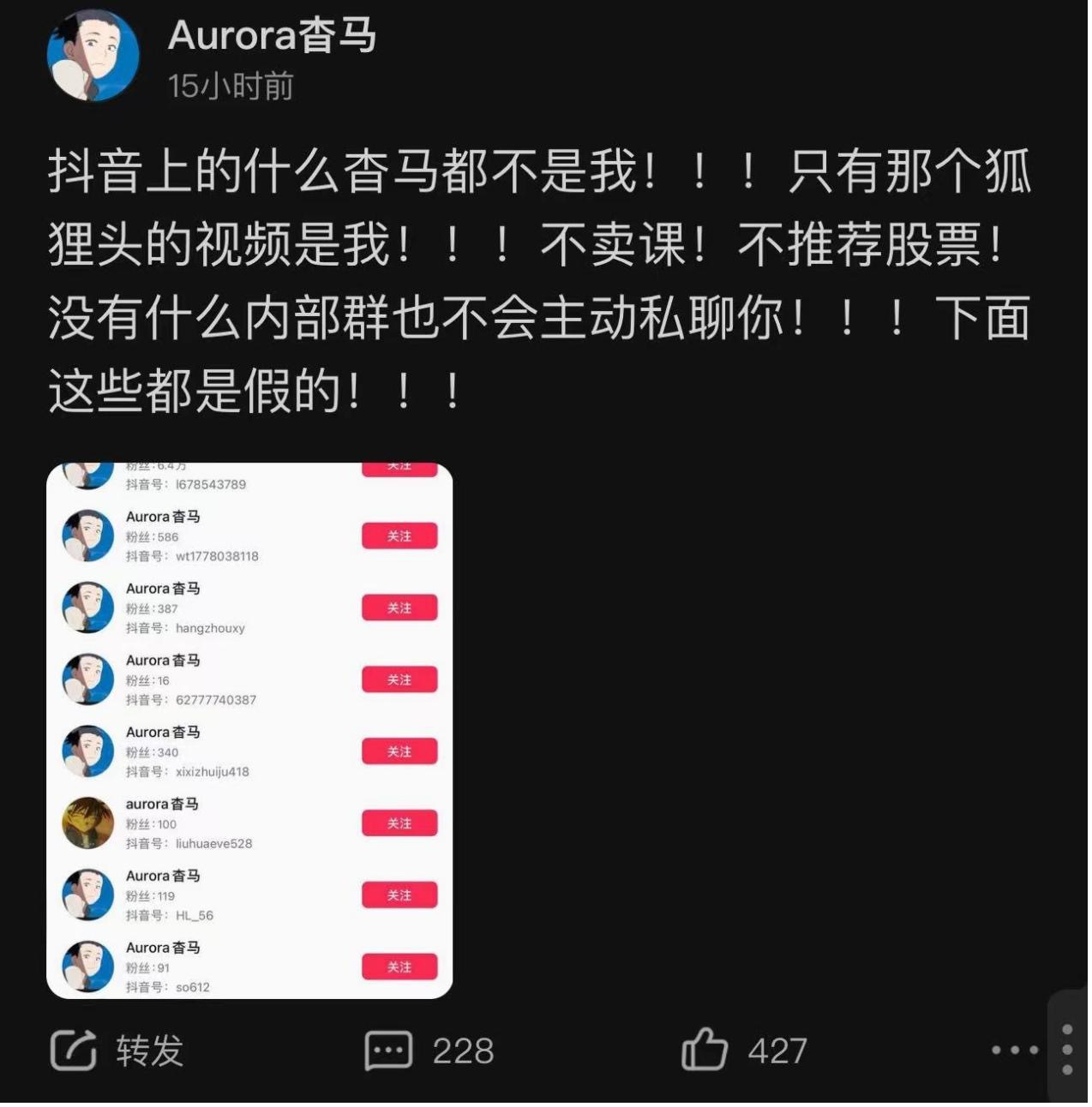
Task: Tap 转发 to repost this post
Action: [117, 1050]
